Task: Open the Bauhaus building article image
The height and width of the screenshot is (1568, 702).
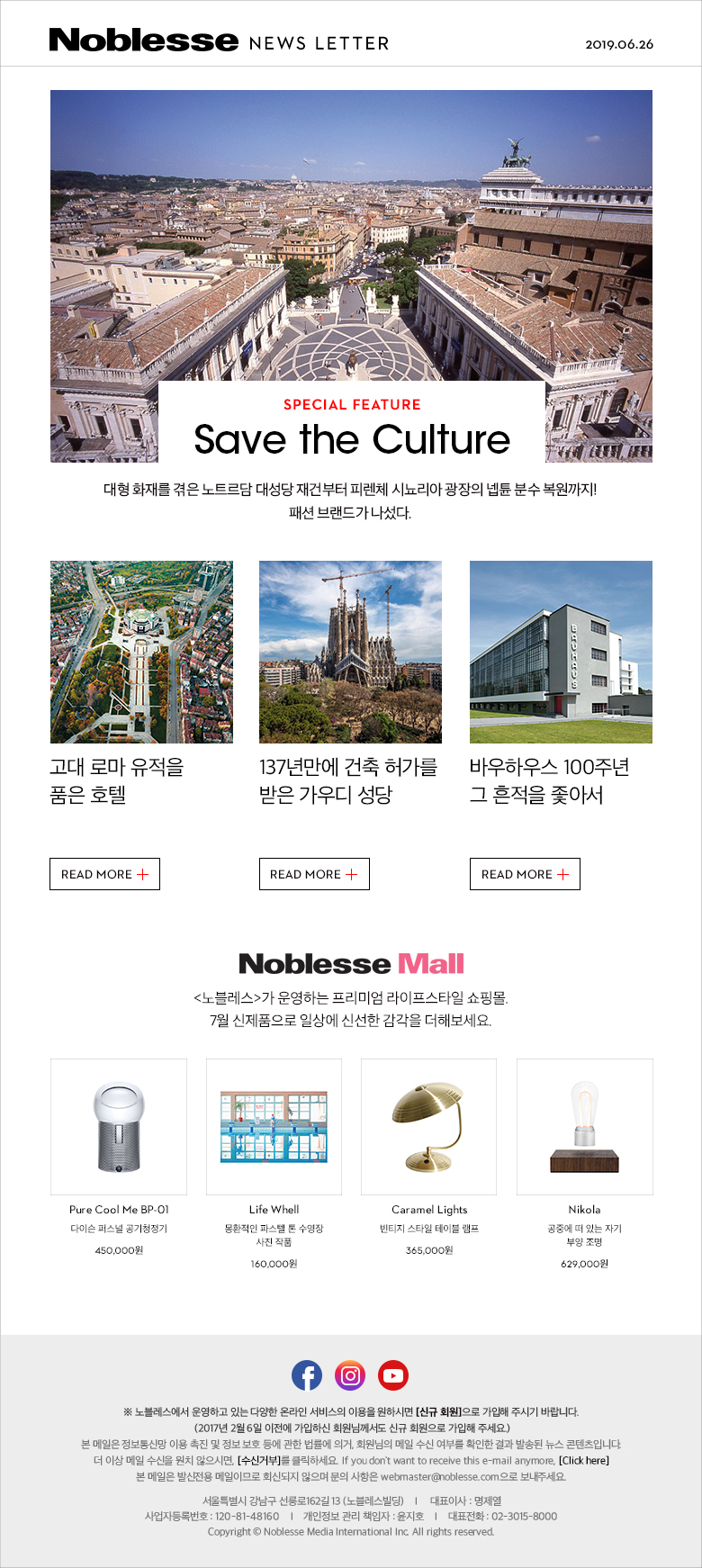Action: click(x=561, y=652)
